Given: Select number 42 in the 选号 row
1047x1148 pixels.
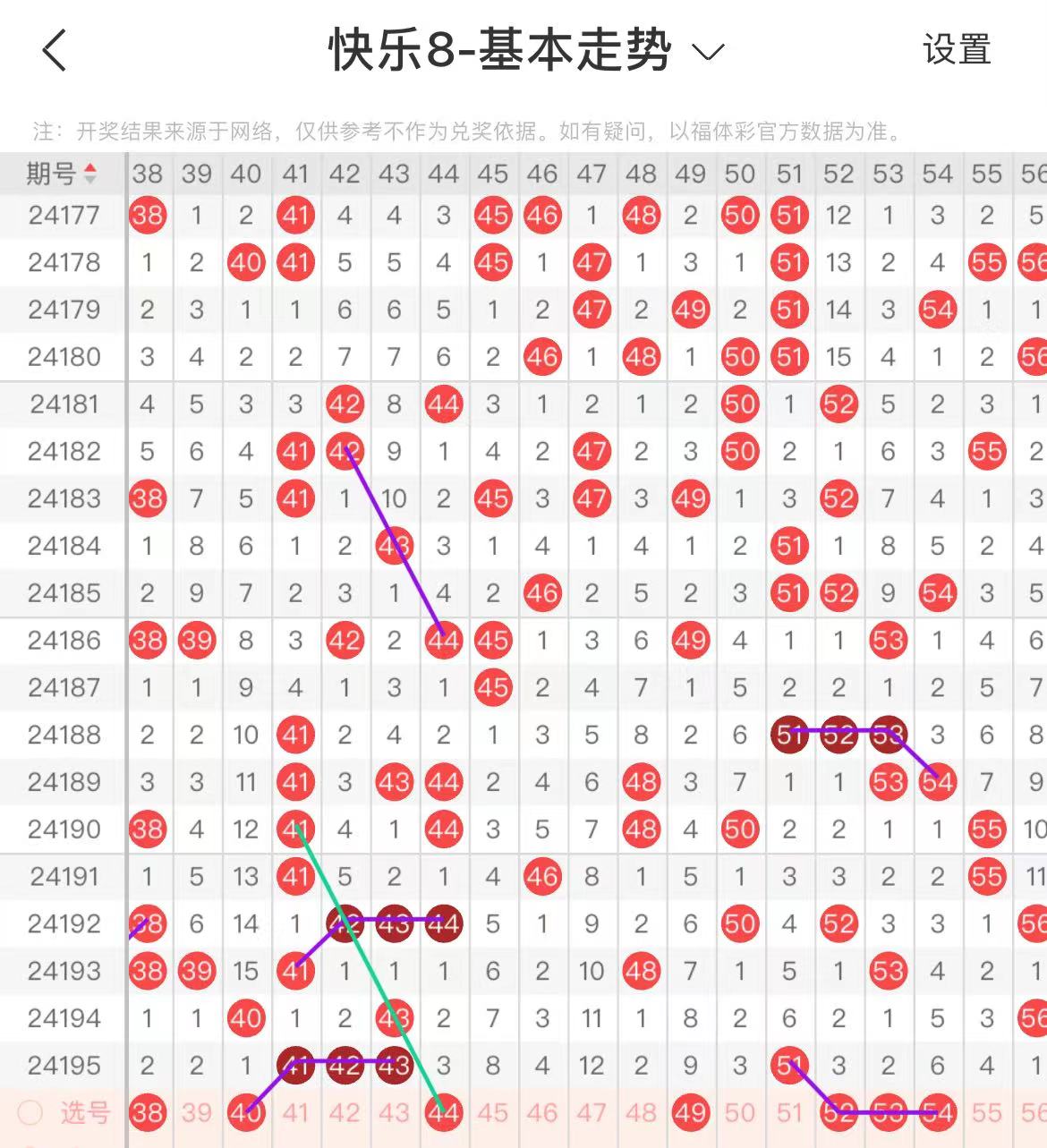Looking at the screenshot, I should [345, 1112].
